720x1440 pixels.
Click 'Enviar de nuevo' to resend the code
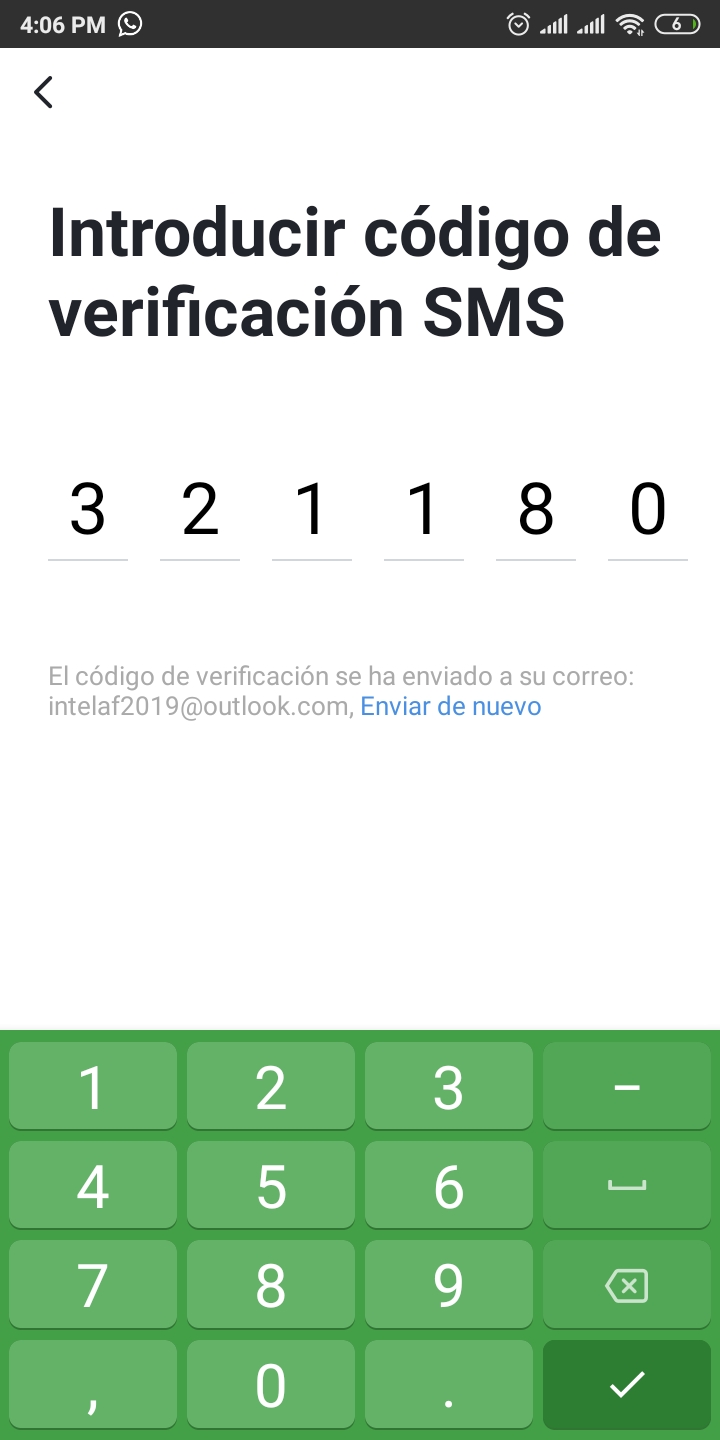click(451, 706)
